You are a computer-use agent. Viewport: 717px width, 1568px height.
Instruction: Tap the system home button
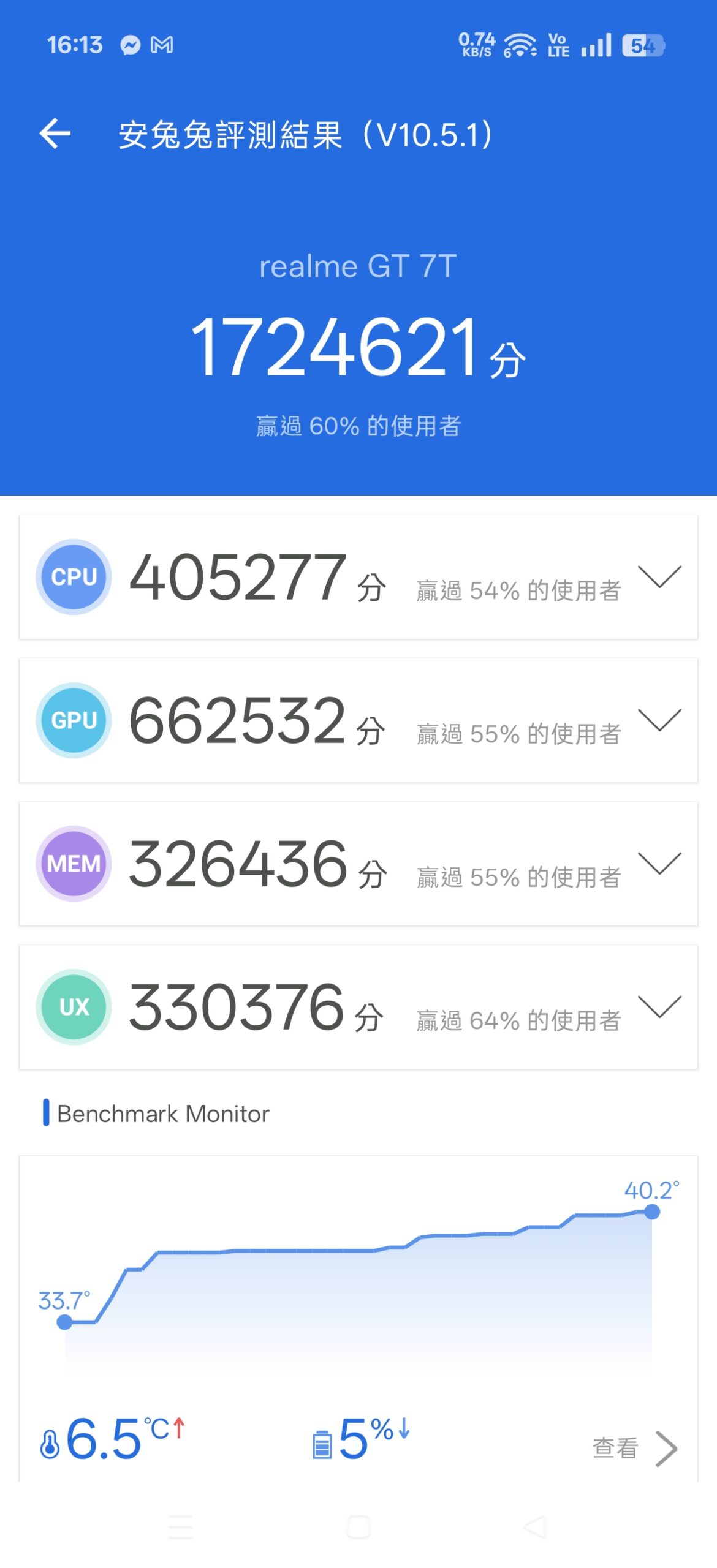[358, 1527]
